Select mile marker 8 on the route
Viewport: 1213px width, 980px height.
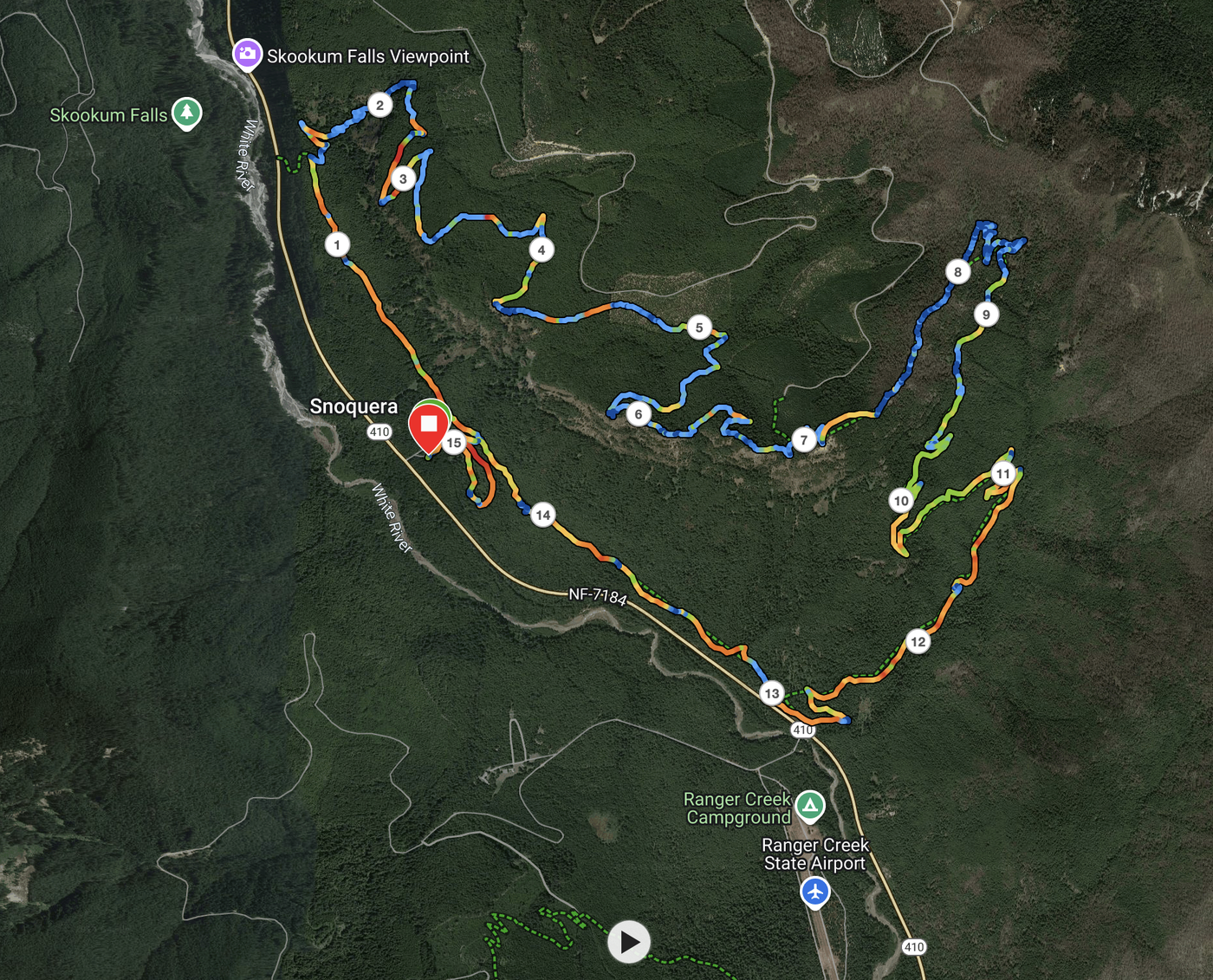(957, 271)
